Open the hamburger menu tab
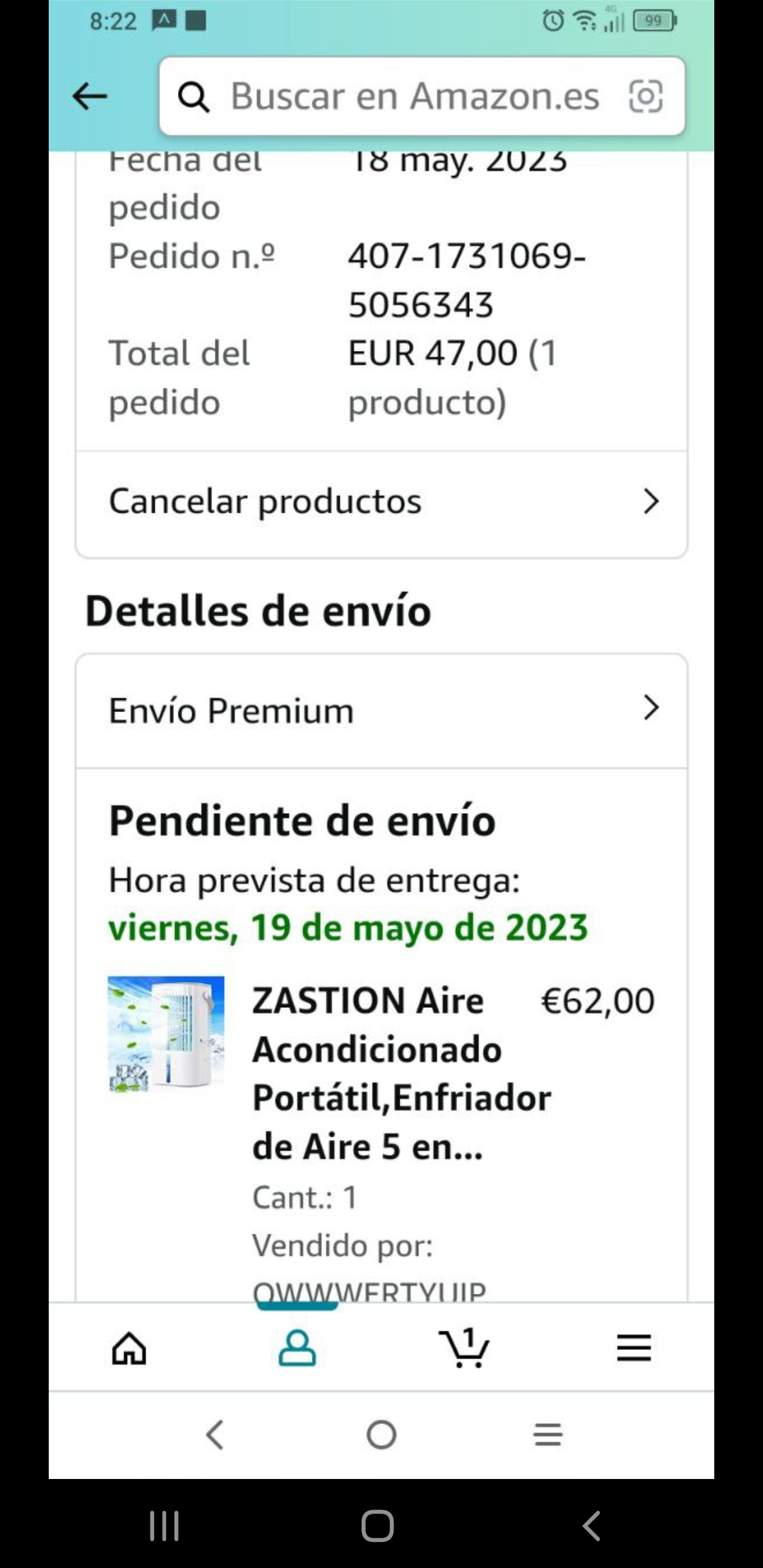 coord(634,1348)
